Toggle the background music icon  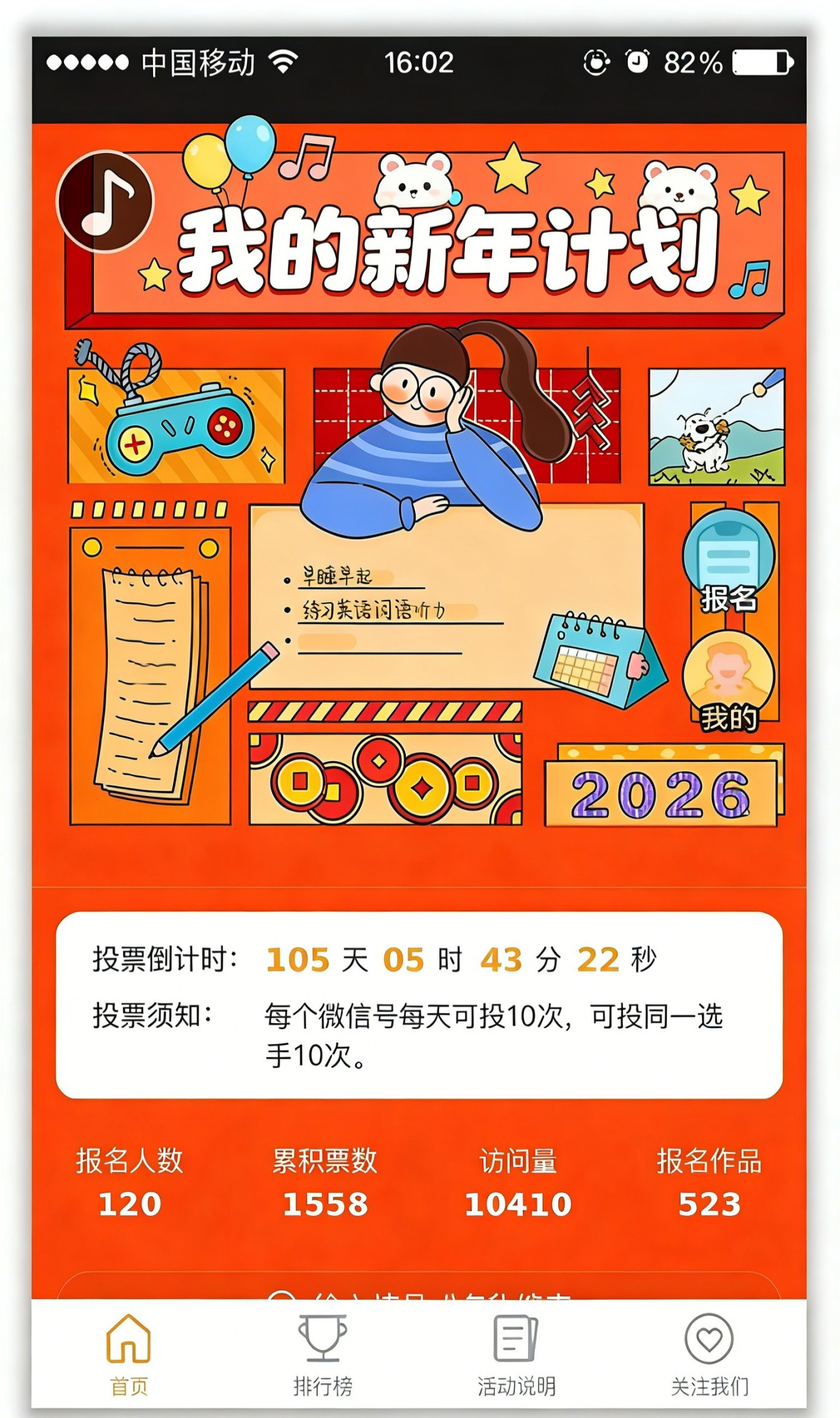point(105,201)
